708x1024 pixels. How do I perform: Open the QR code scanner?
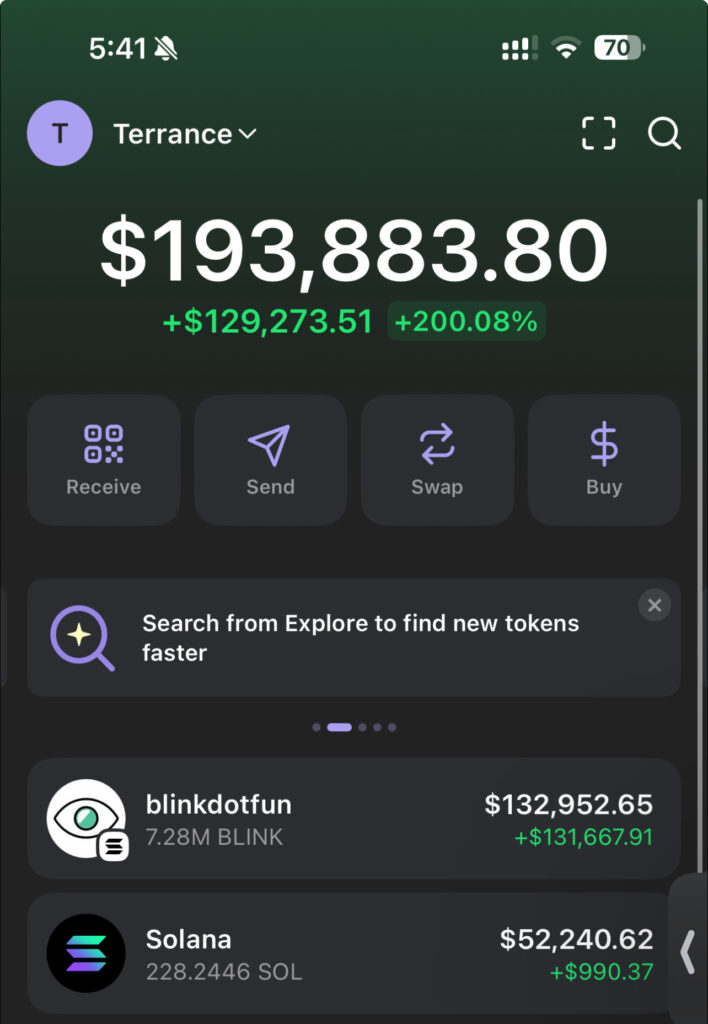[x=598, y=133]
